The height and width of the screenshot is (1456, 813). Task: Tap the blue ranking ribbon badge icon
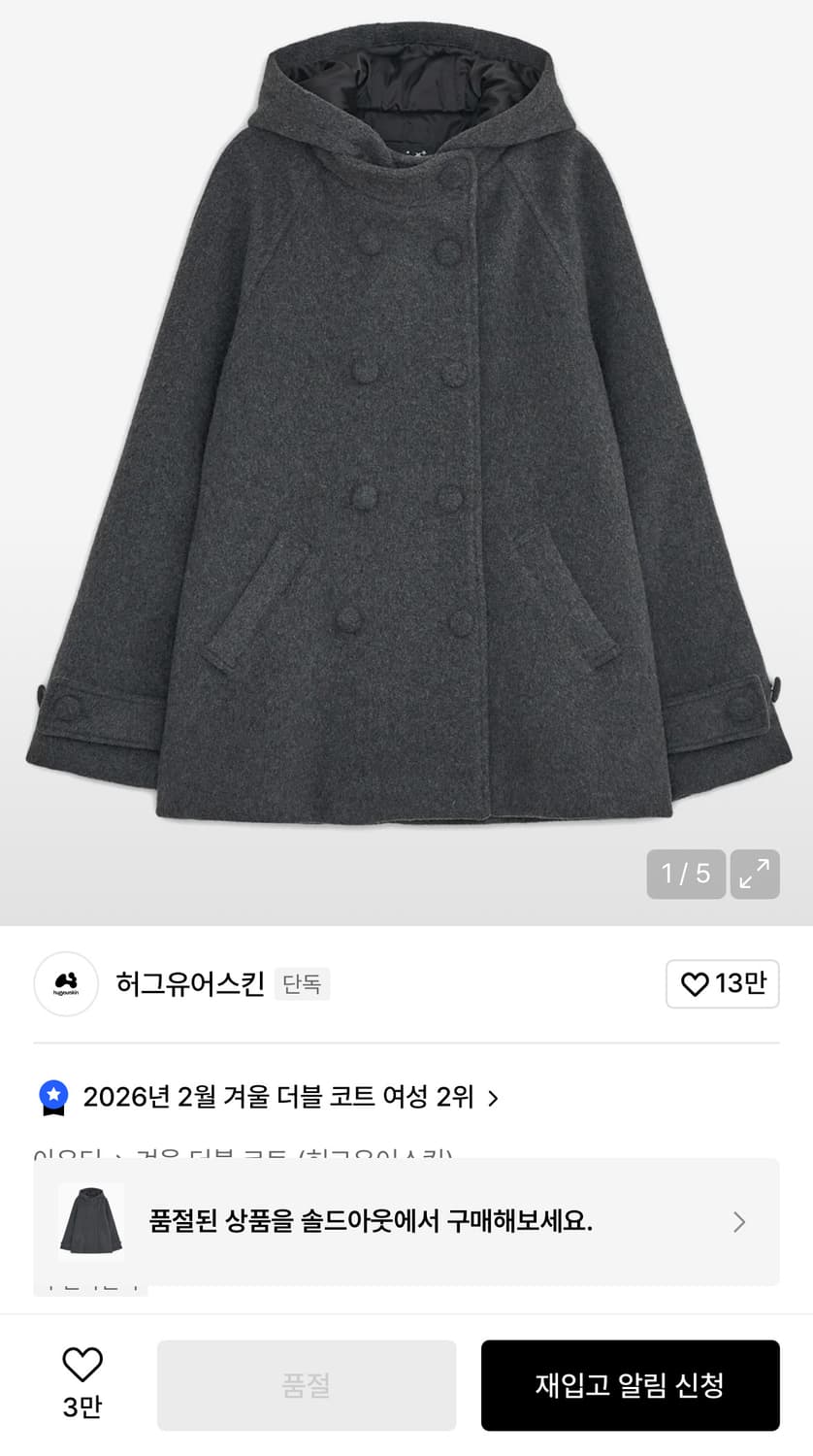53,1097
